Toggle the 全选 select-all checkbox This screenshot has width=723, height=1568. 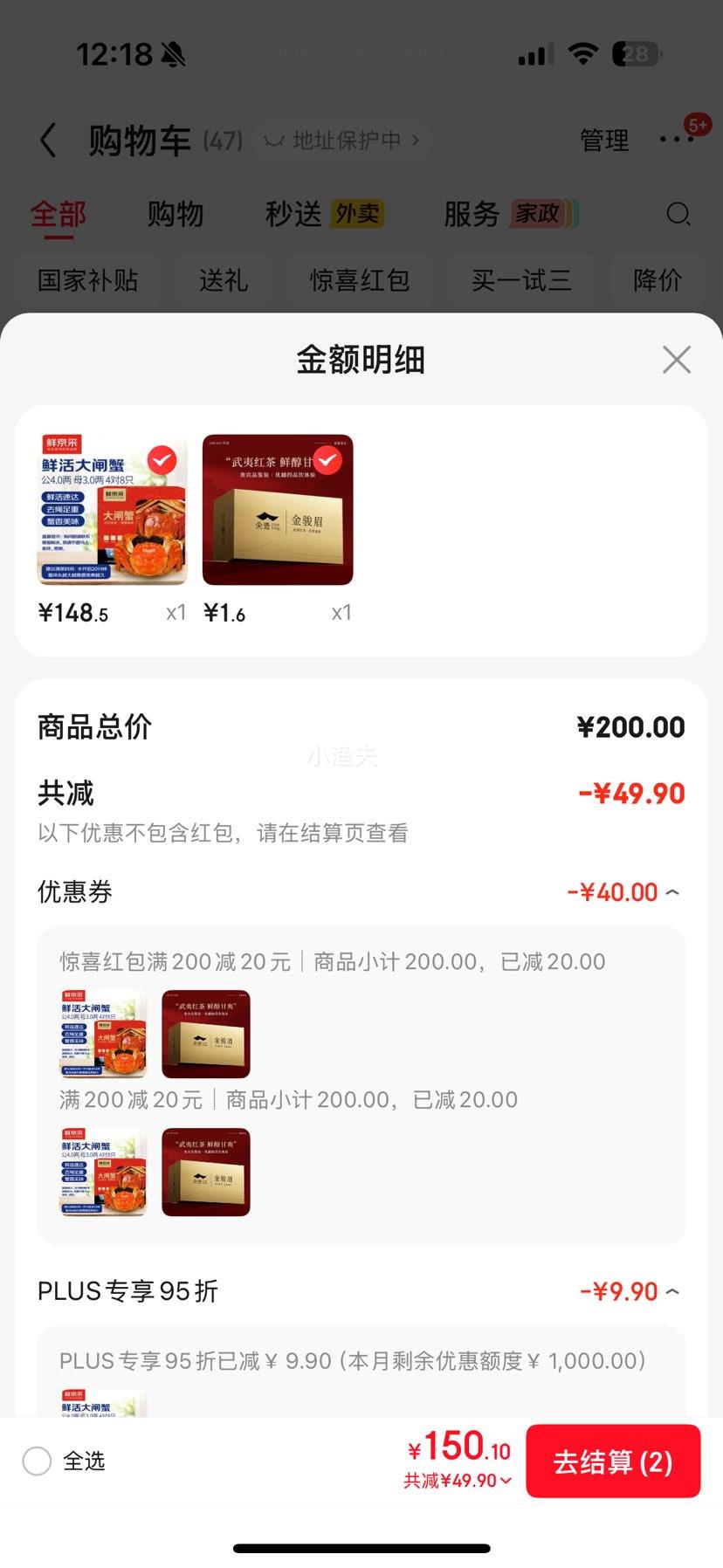click(37, 1461)
